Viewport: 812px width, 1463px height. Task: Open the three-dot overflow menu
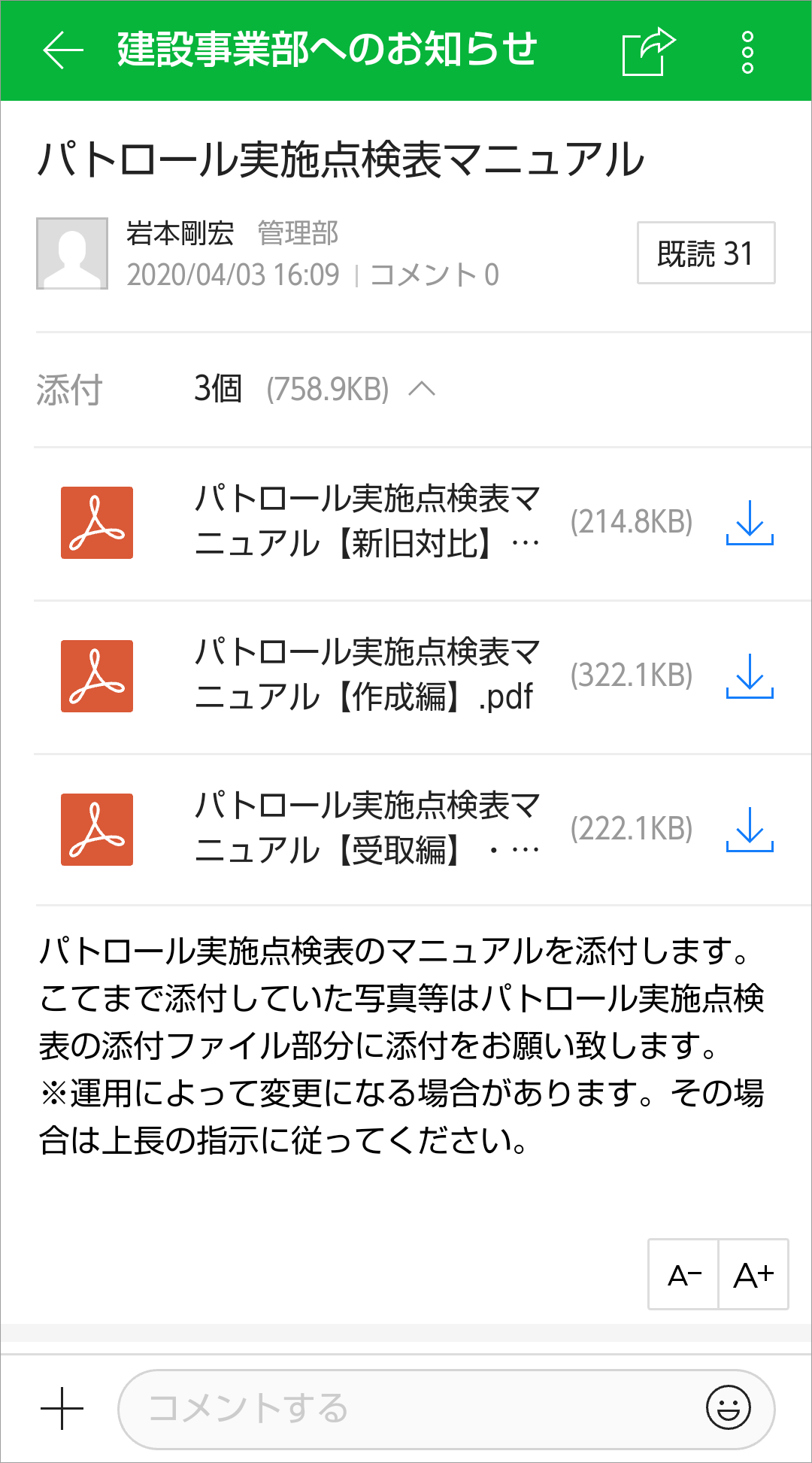pyautogui.click(x=747, y=52)
